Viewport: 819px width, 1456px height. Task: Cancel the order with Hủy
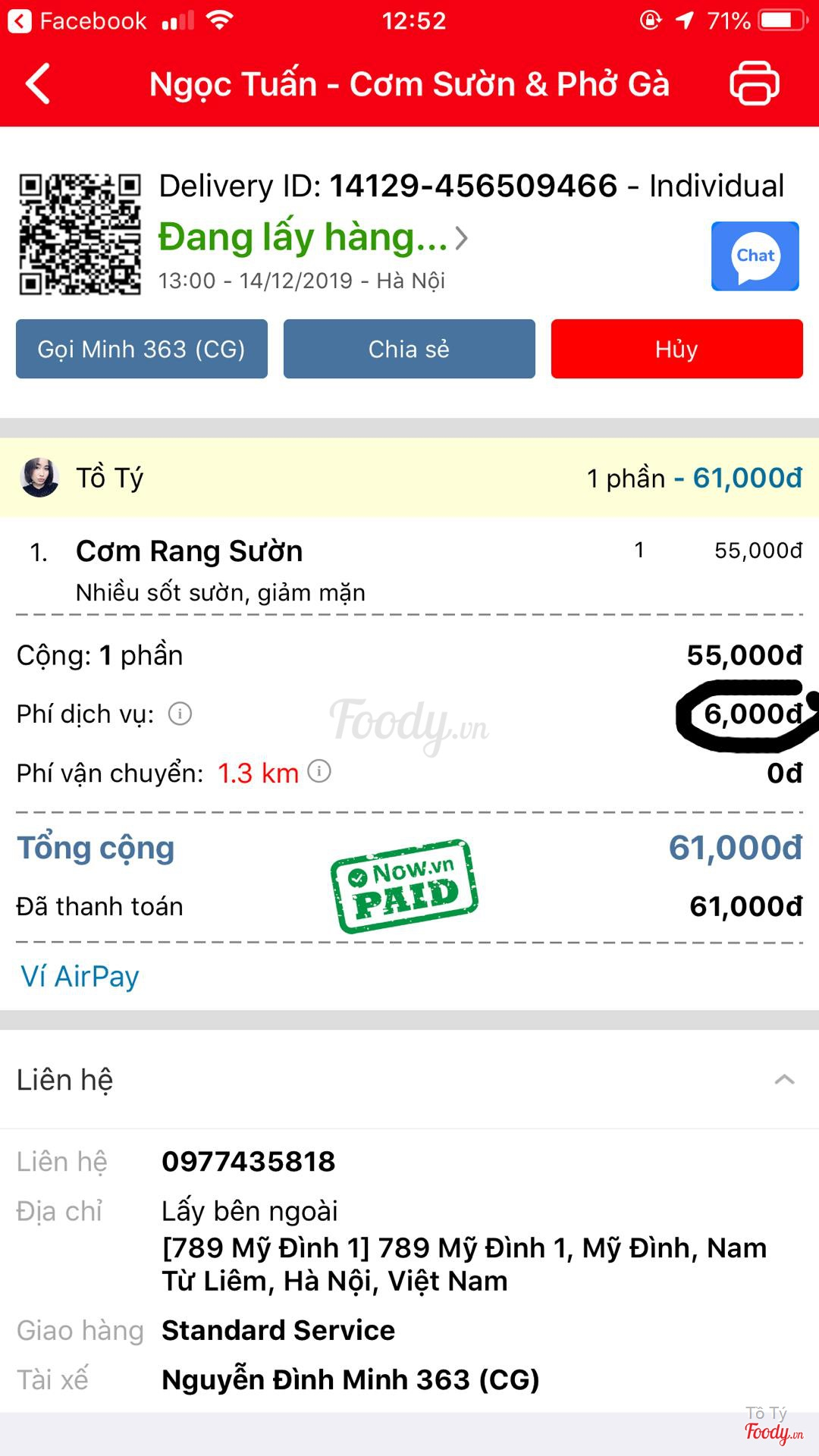point(676,349)
